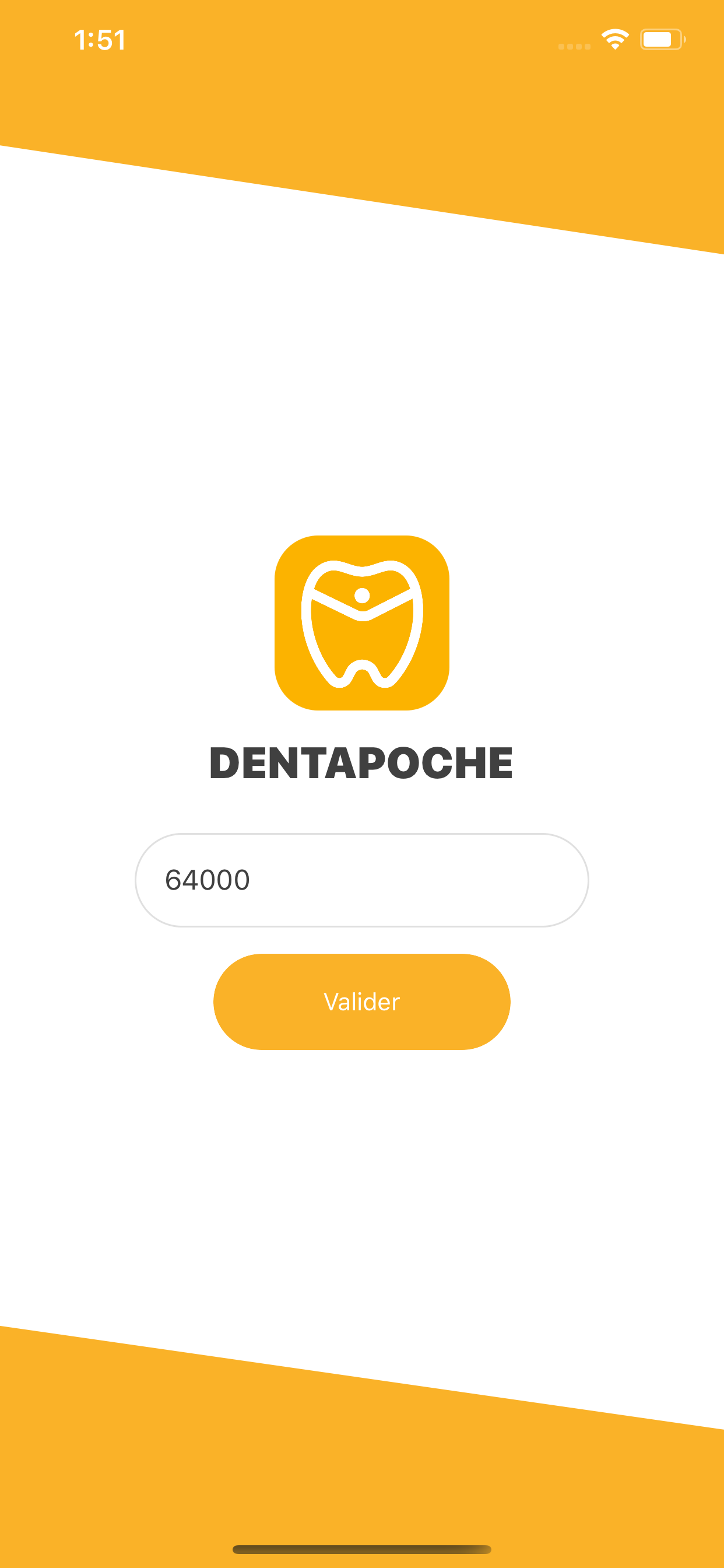Click the center of the Valider label text
Screen dimensions: 724x1568
point(361,1002)
